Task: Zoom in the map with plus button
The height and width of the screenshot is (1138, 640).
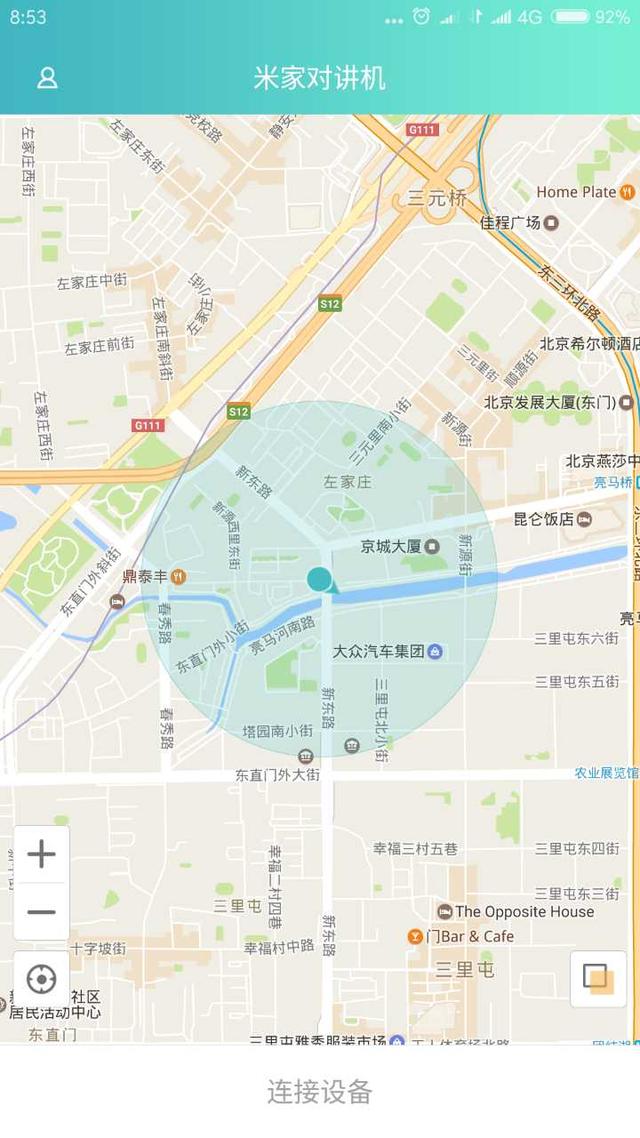Action: [41, 854]
